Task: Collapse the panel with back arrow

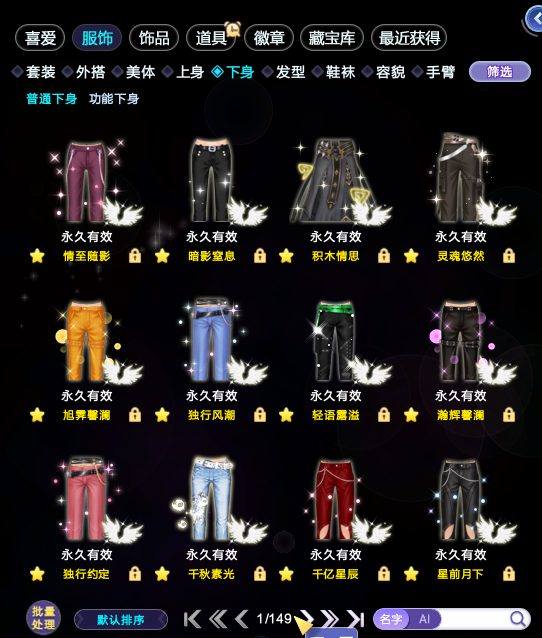Action: pyautogui.click(x=533, y=19)
